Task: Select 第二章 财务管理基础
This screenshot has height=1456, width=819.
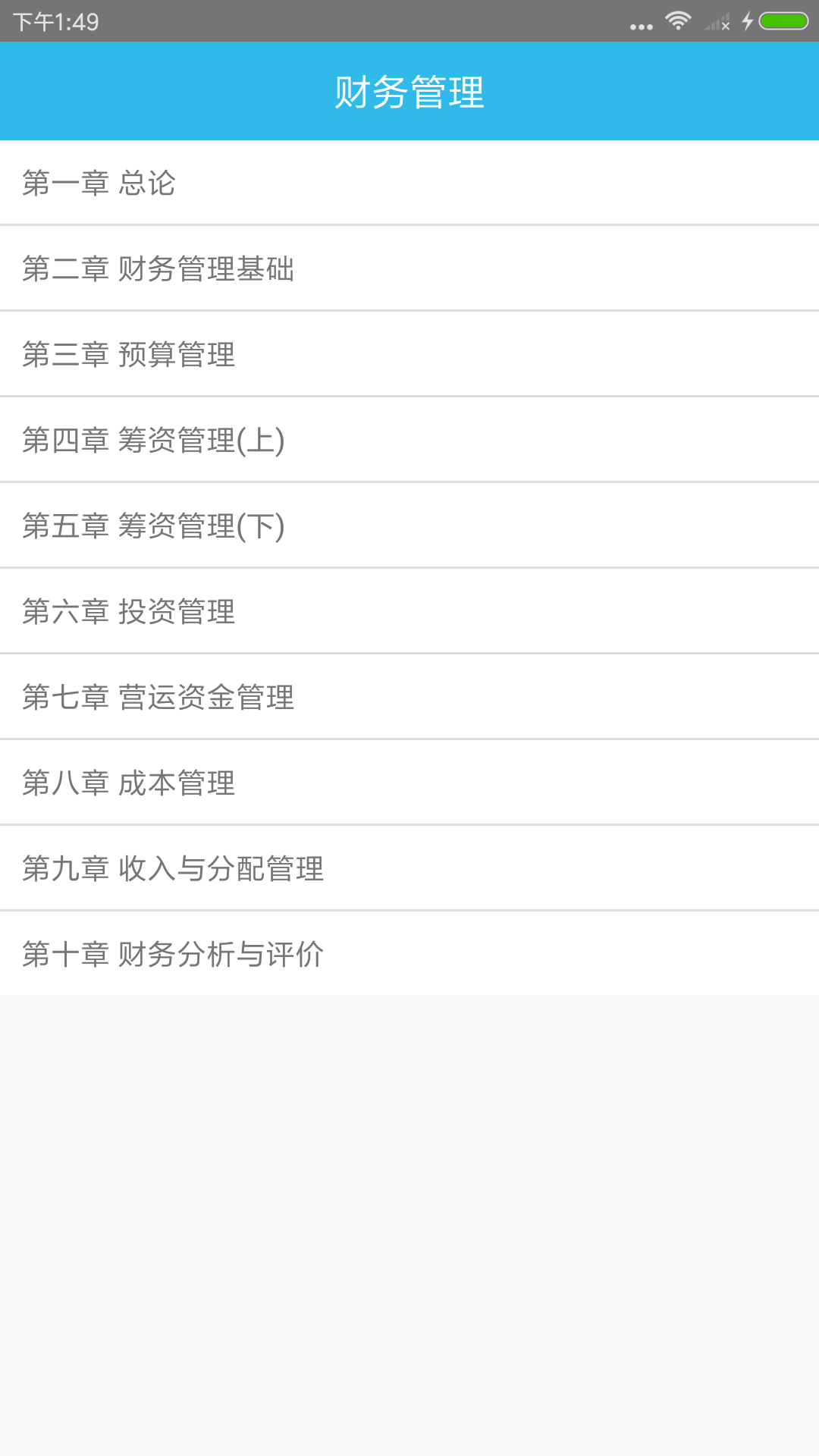Action: pyautogui.click(x=409, y=268)
